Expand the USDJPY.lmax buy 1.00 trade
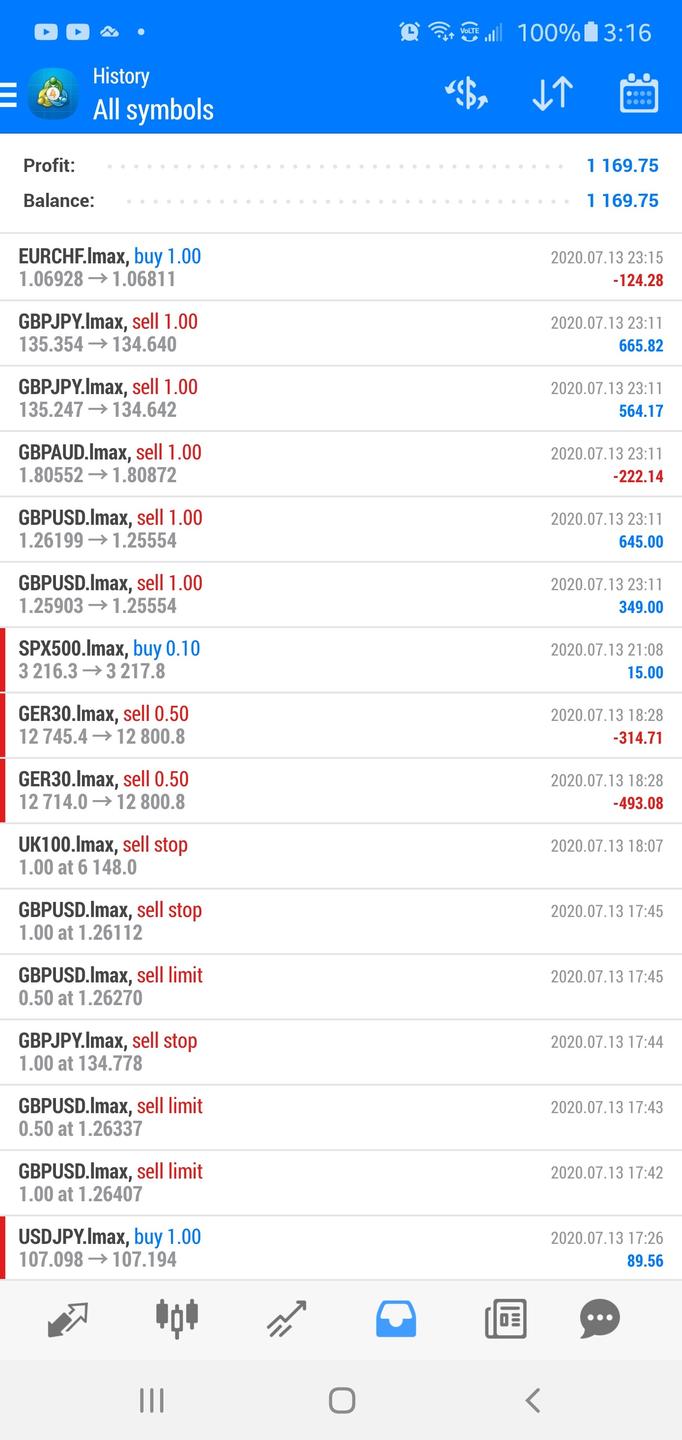682x1440 pixels. (x=340, y=1248)
